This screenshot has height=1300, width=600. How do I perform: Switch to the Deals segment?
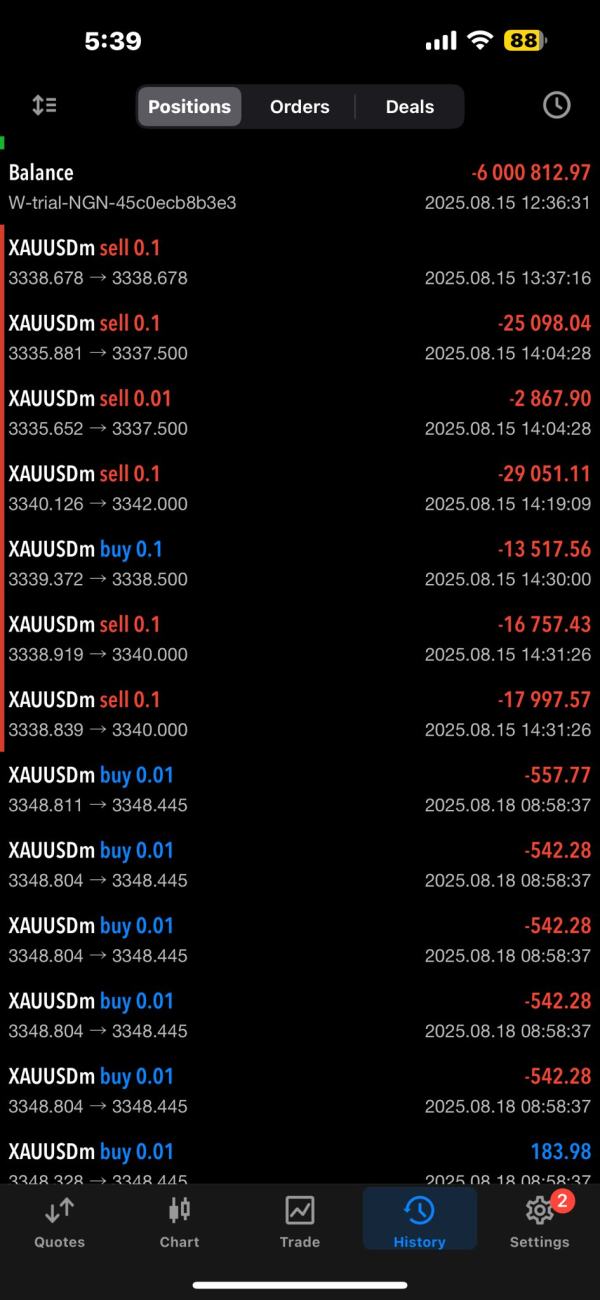pyautogui.click(x=409, y=107)
